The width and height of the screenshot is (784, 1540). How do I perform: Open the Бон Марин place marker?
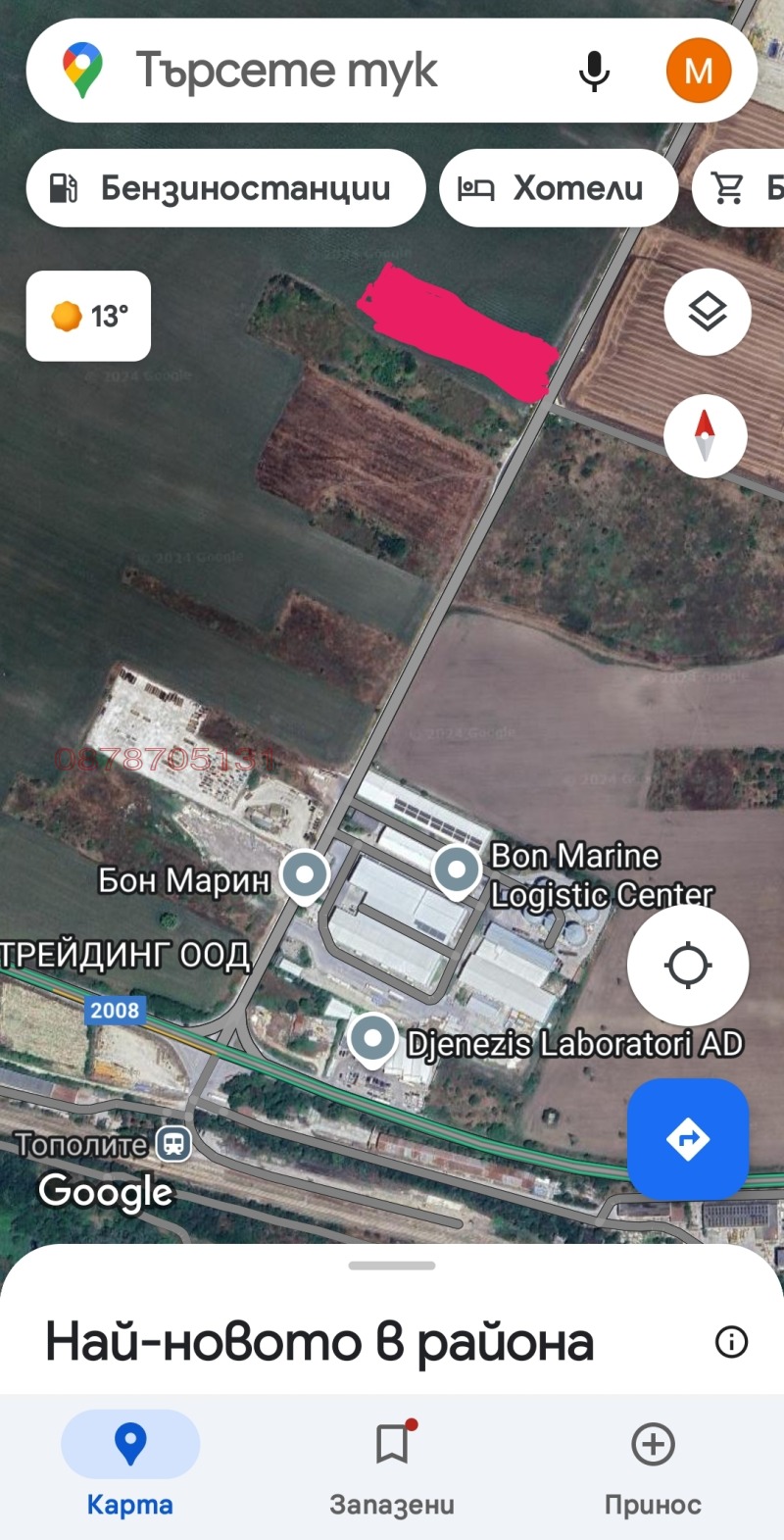(304, 873)
